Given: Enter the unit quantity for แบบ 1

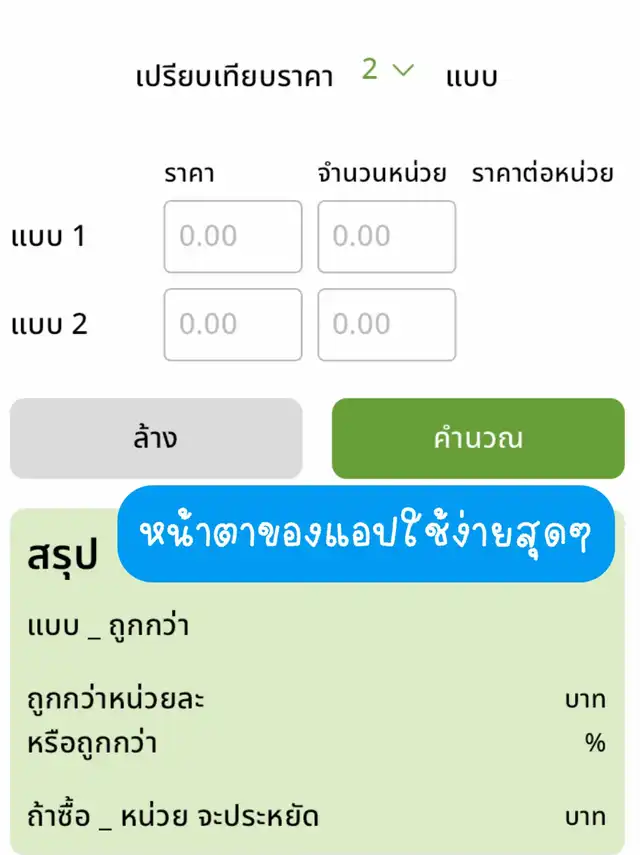Looking at the screenshot, I should (x=386, y=237).
